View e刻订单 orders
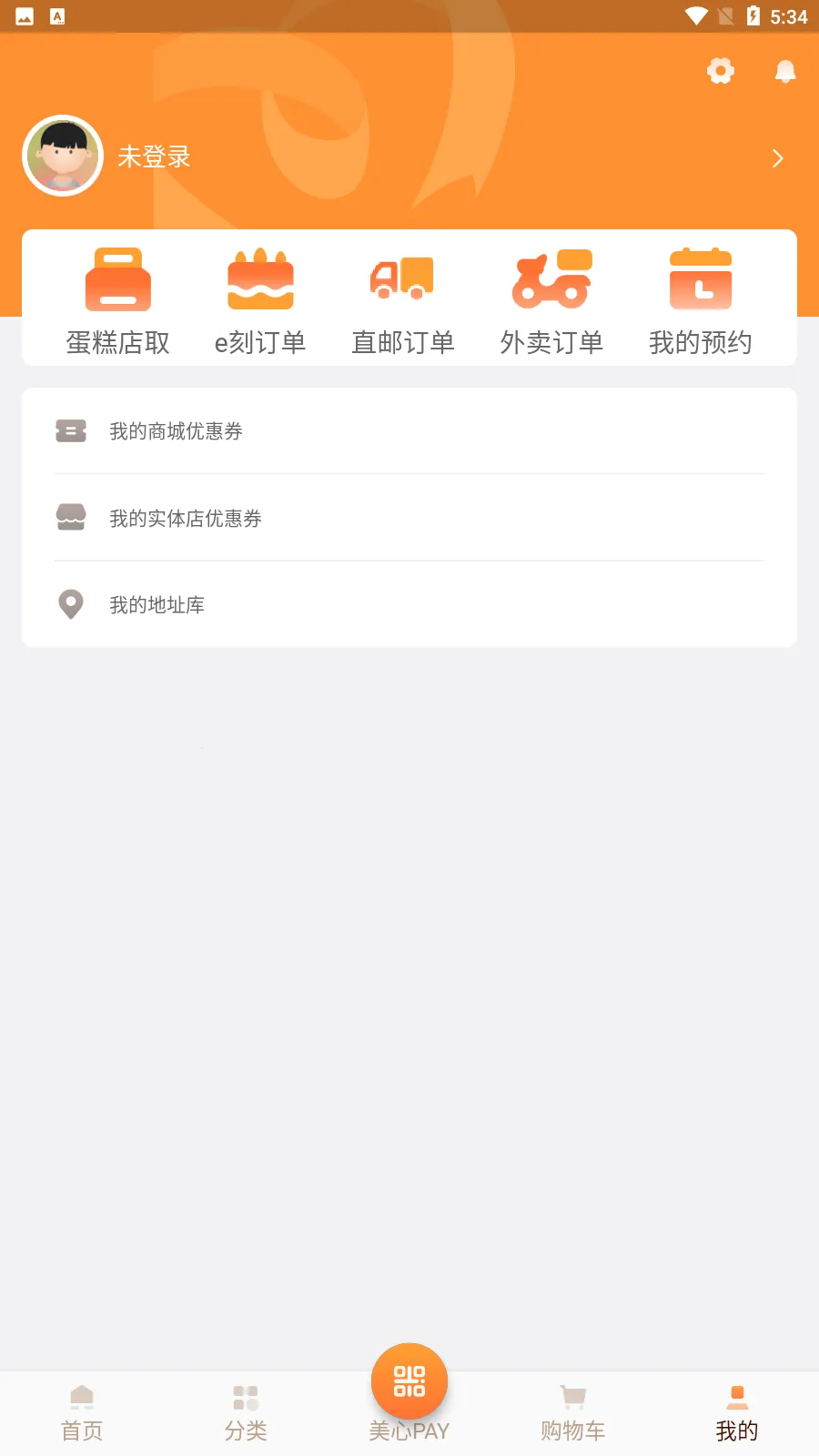 click(x=260, y=300)
